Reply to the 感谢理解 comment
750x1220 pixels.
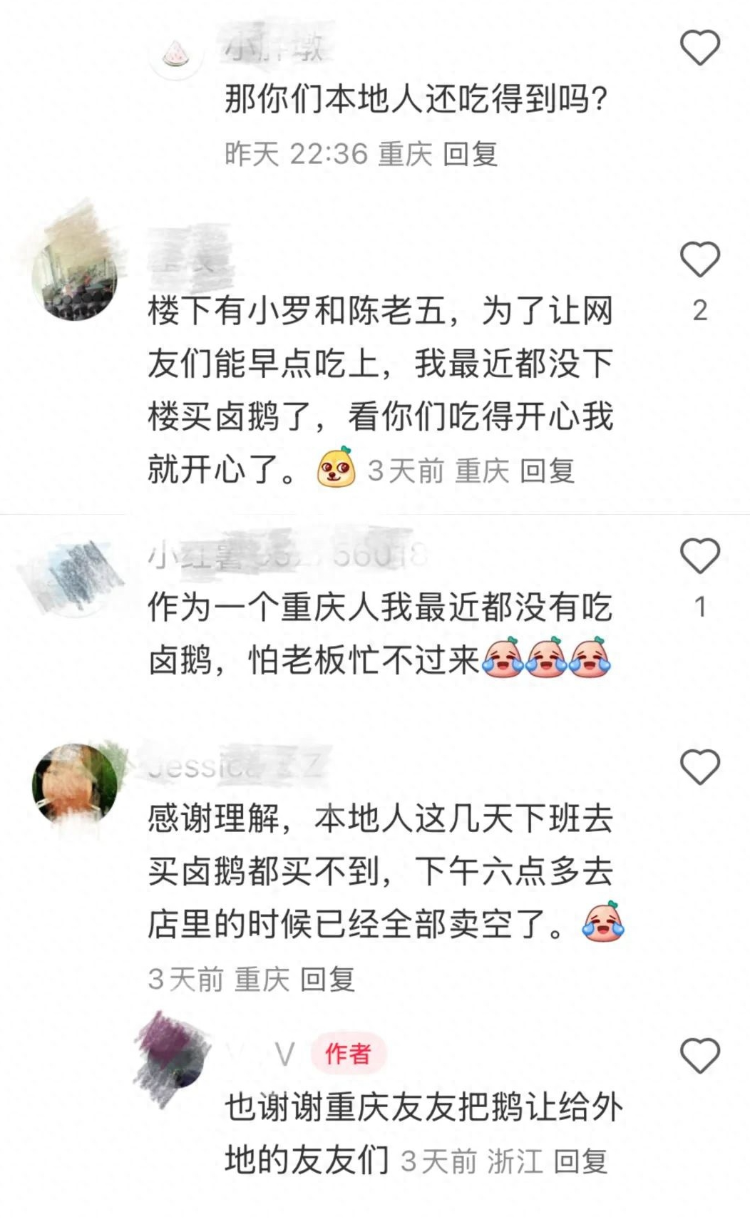[x=328, y=978]
